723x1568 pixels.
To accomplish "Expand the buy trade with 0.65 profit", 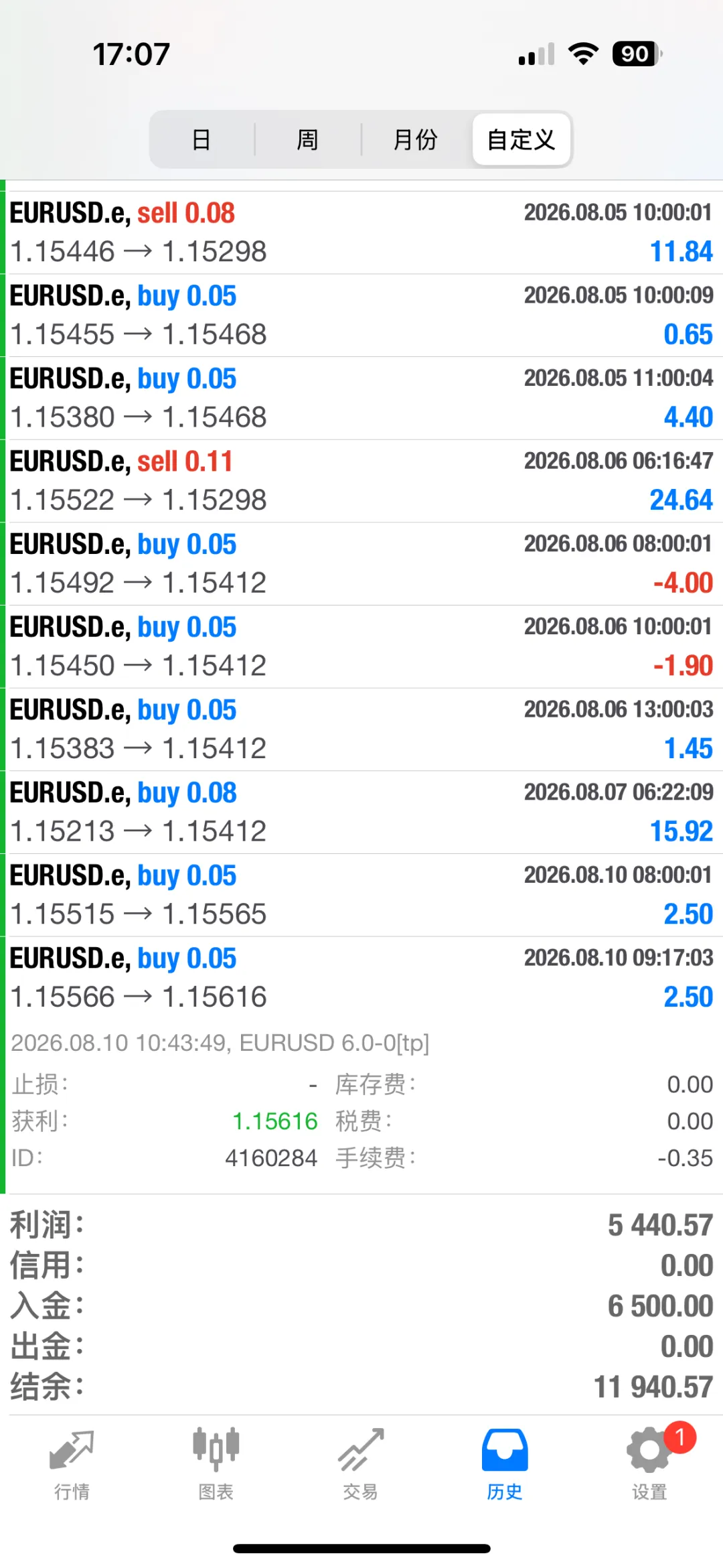I will click(361, 315).
